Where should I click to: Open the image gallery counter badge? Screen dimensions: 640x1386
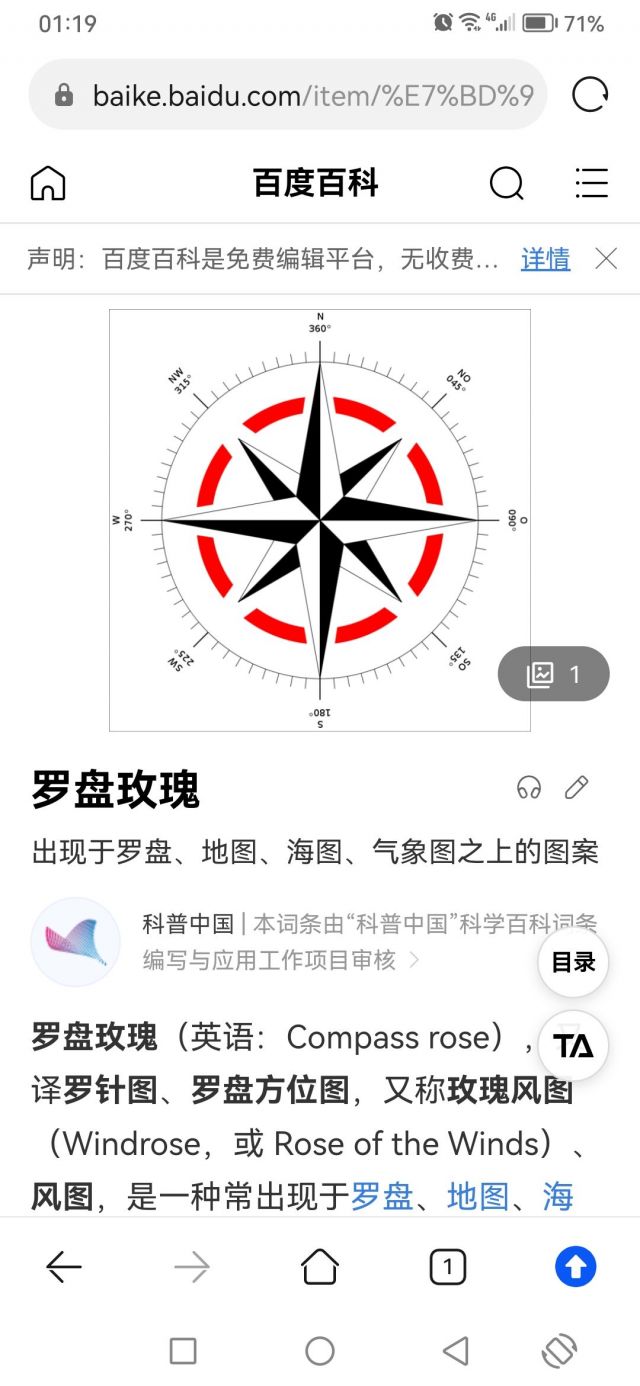coord(553,675)
